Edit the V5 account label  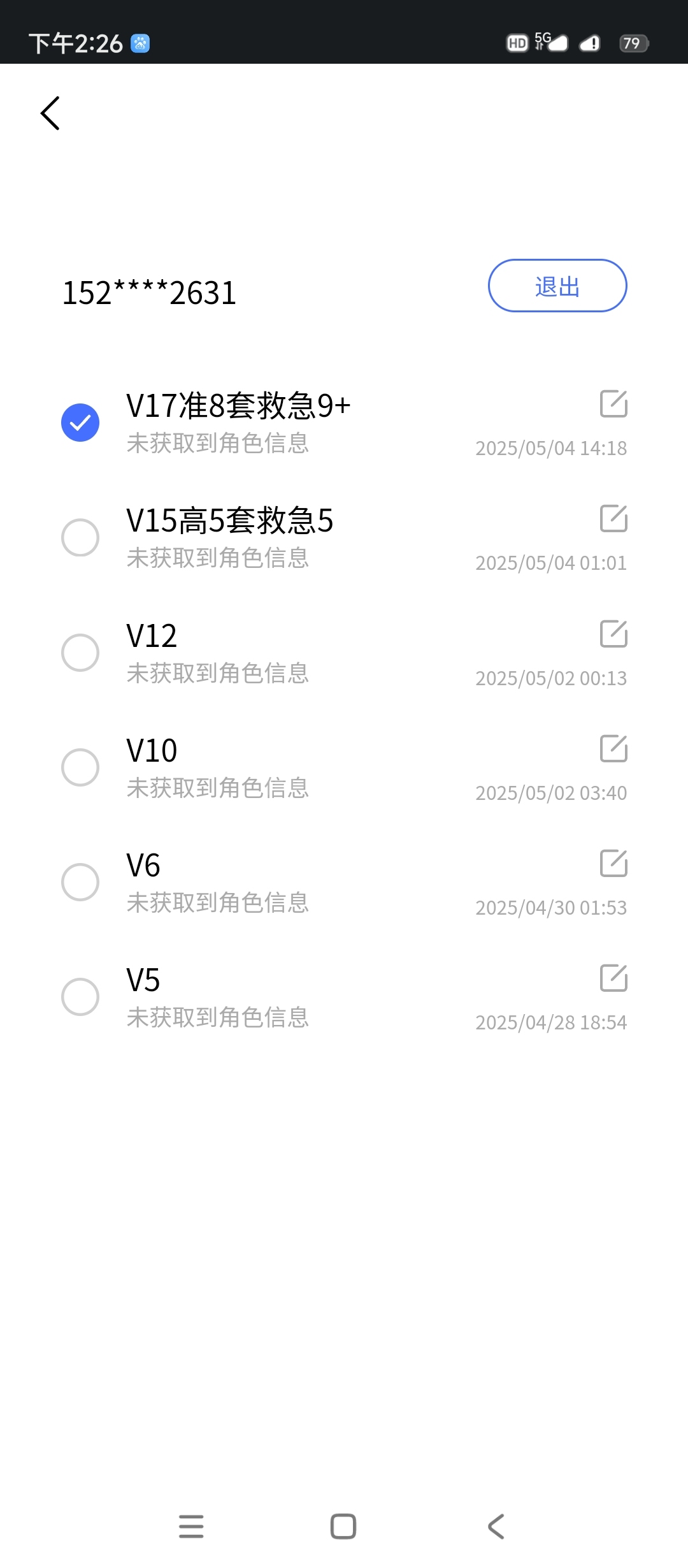click(614, 977)
